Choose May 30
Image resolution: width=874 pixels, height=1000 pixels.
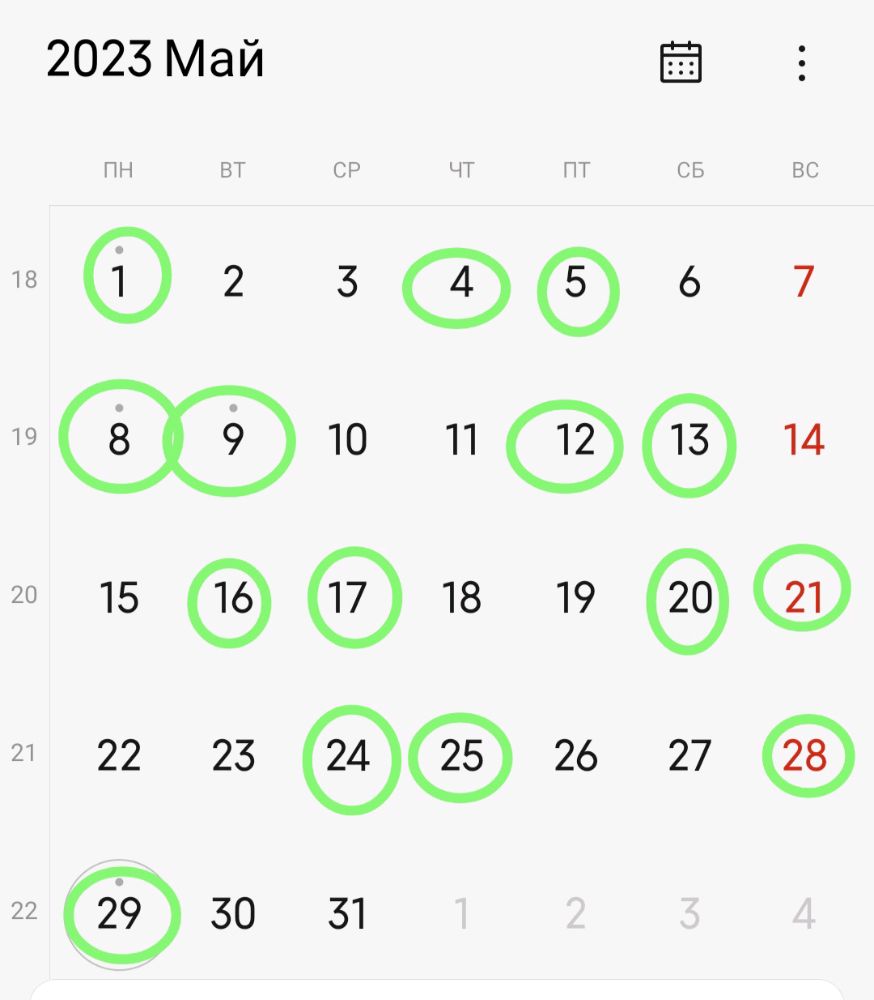[x=233, y=914]
